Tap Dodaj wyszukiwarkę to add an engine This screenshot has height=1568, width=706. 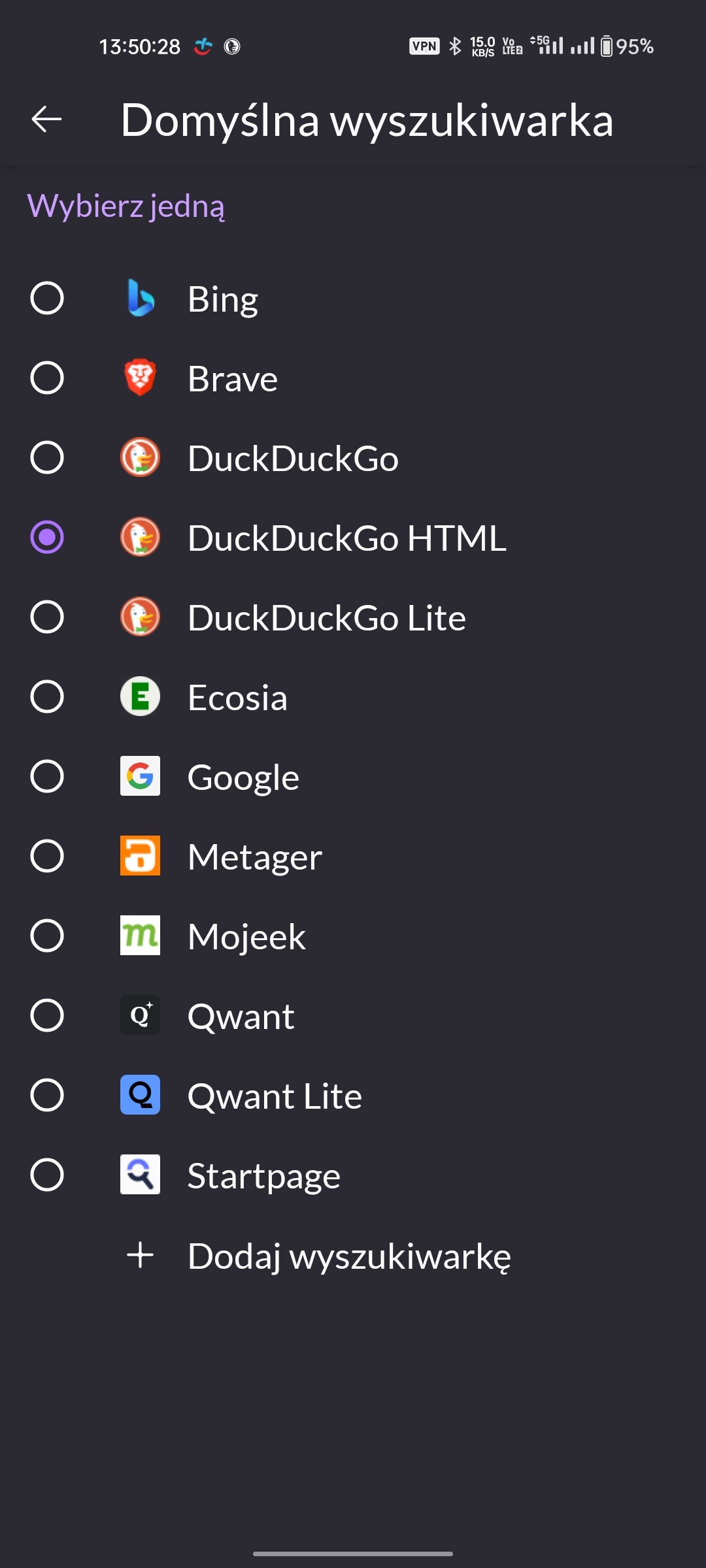pyautogui.click(x=353, y=1256)
